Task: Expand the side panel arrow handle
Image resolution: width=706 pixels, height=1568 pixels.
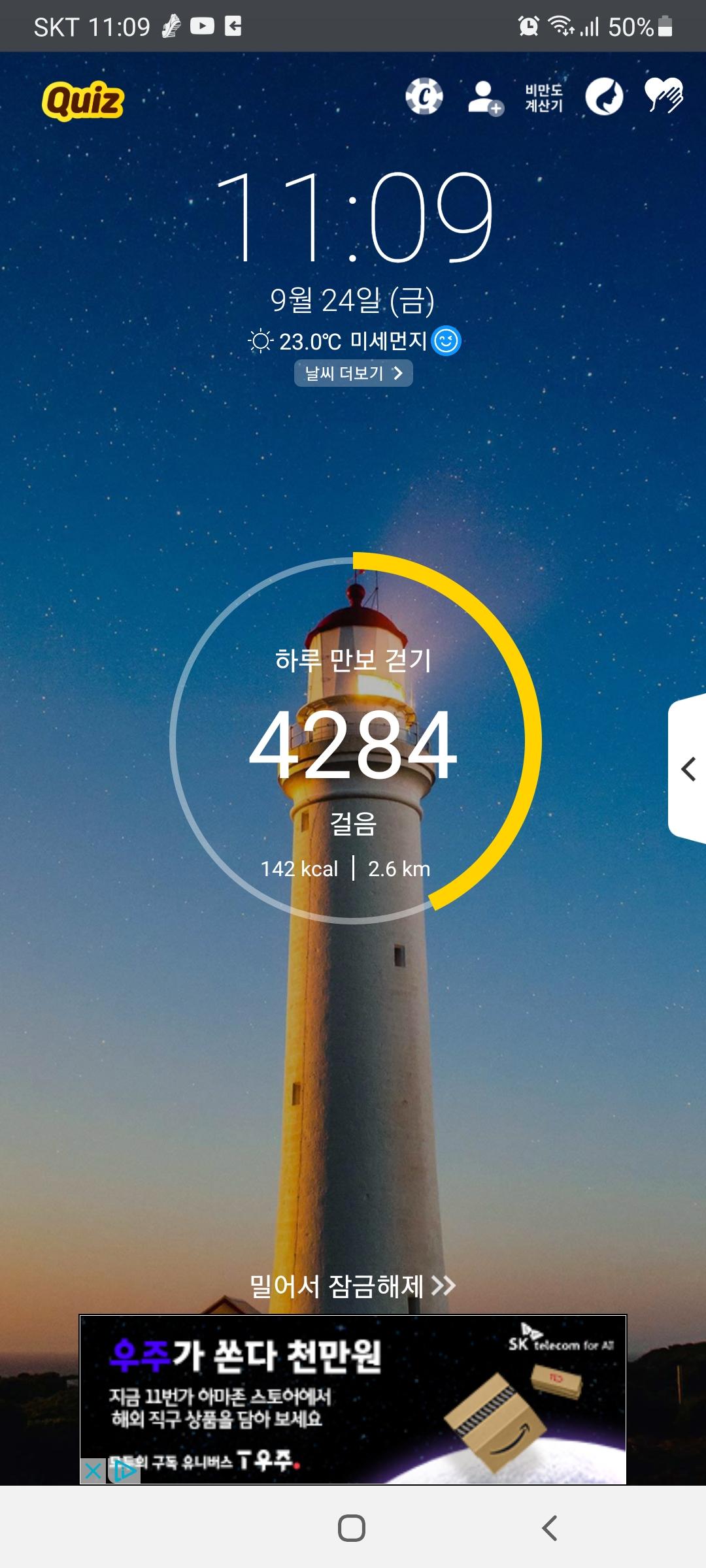Action: click(x=688, y=769)
